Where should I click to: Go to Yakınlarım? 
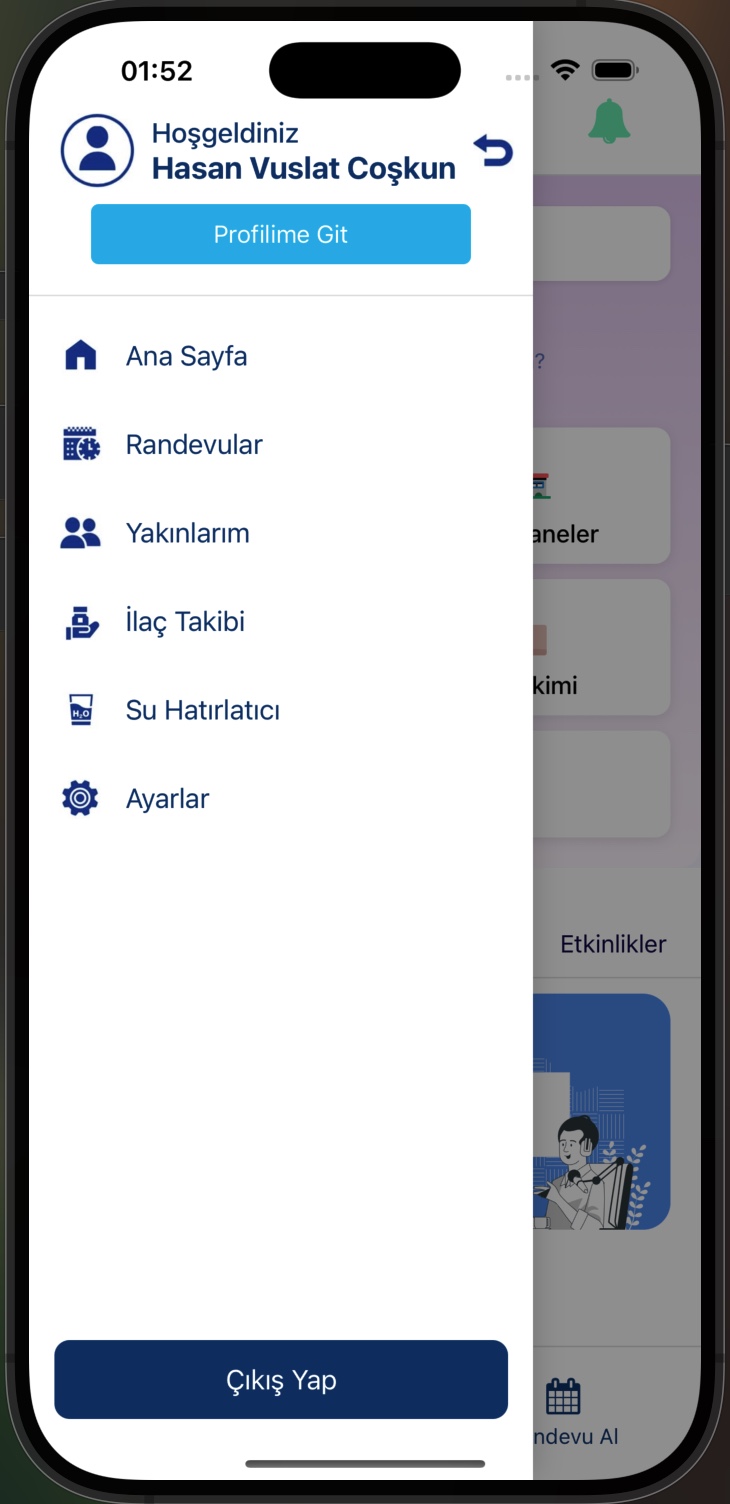187,533
